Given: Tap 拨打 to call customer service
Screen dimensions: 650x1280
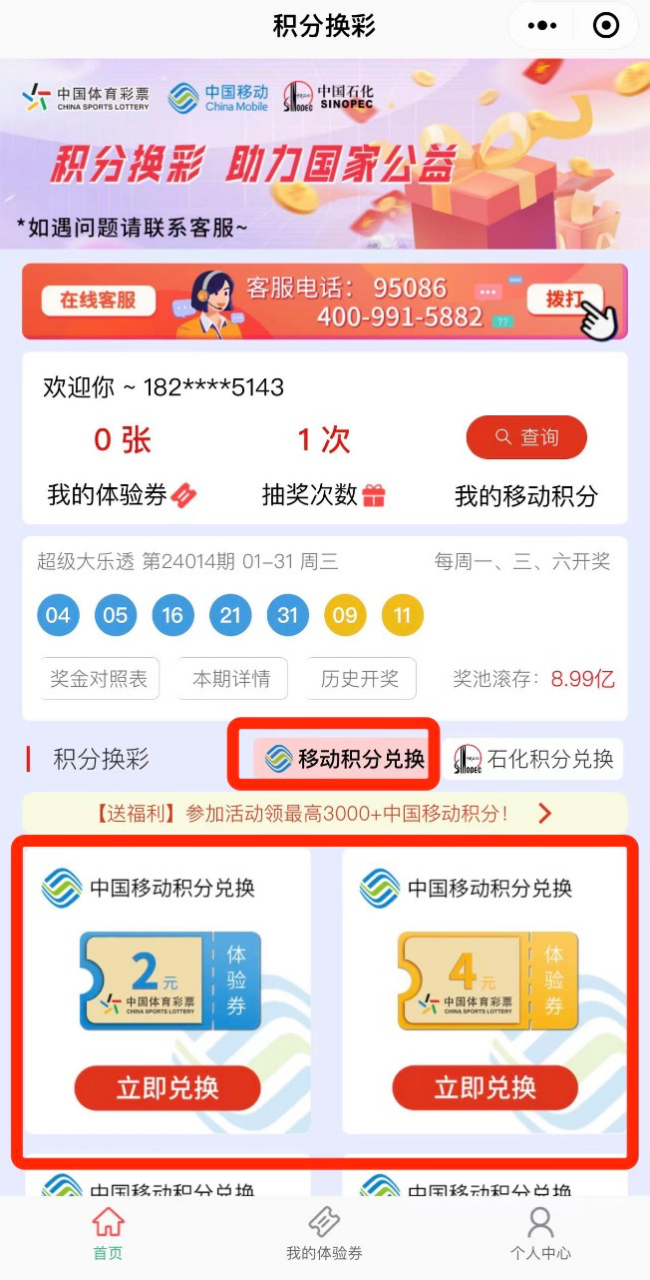Looking at the screenshot, I should pyautogui.click(x=567, y=300).
